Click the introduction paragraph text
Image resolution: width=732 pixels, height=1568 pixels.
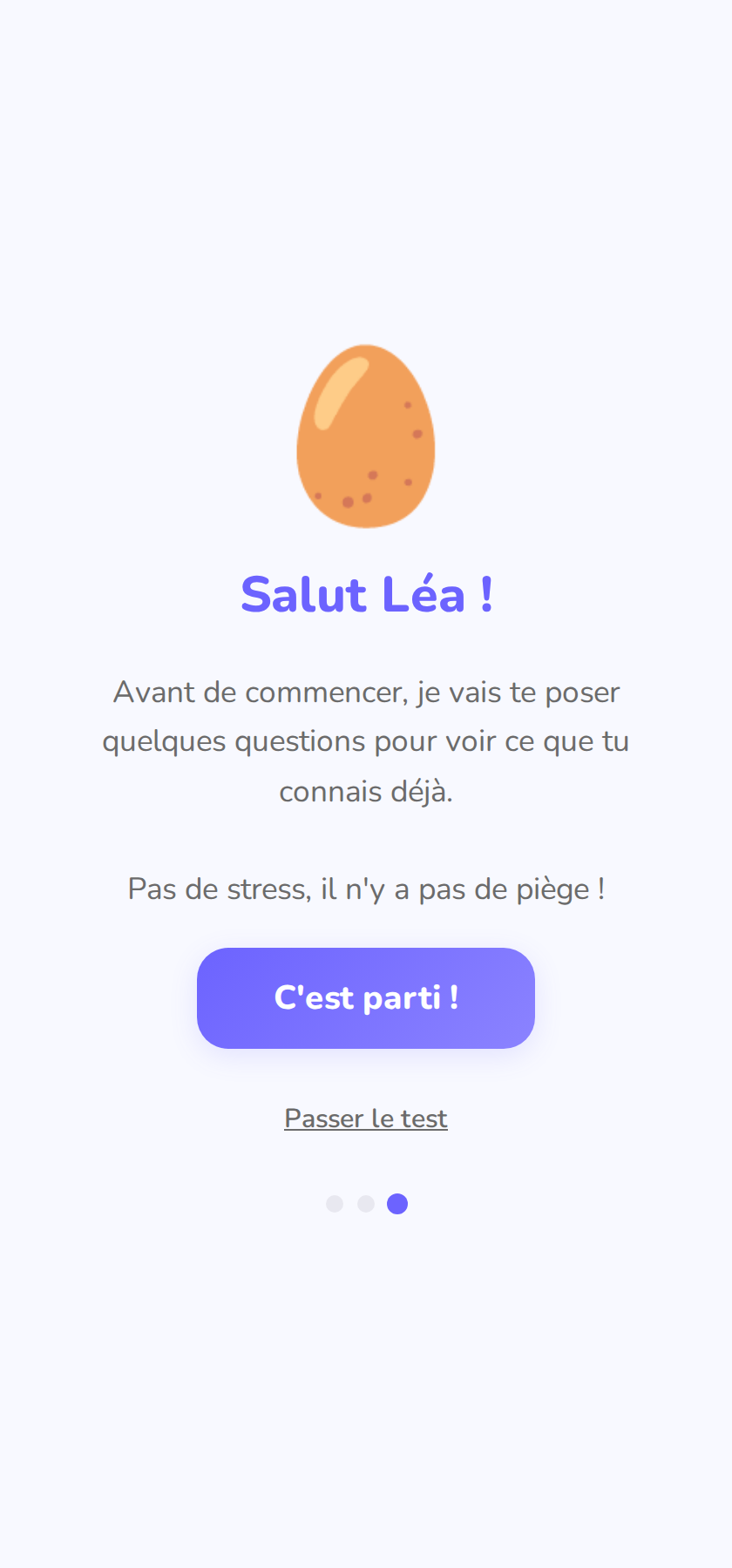tap(366, 740)
